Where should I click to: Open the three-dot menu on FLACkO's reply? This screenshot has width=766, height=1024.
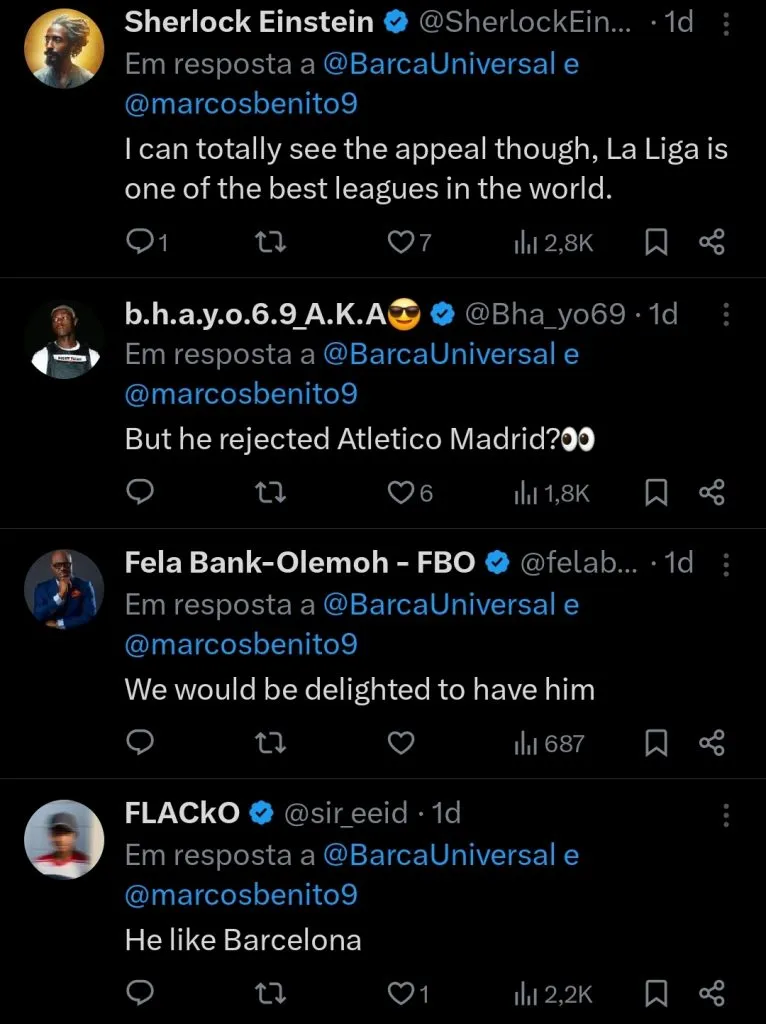[726, 816]
